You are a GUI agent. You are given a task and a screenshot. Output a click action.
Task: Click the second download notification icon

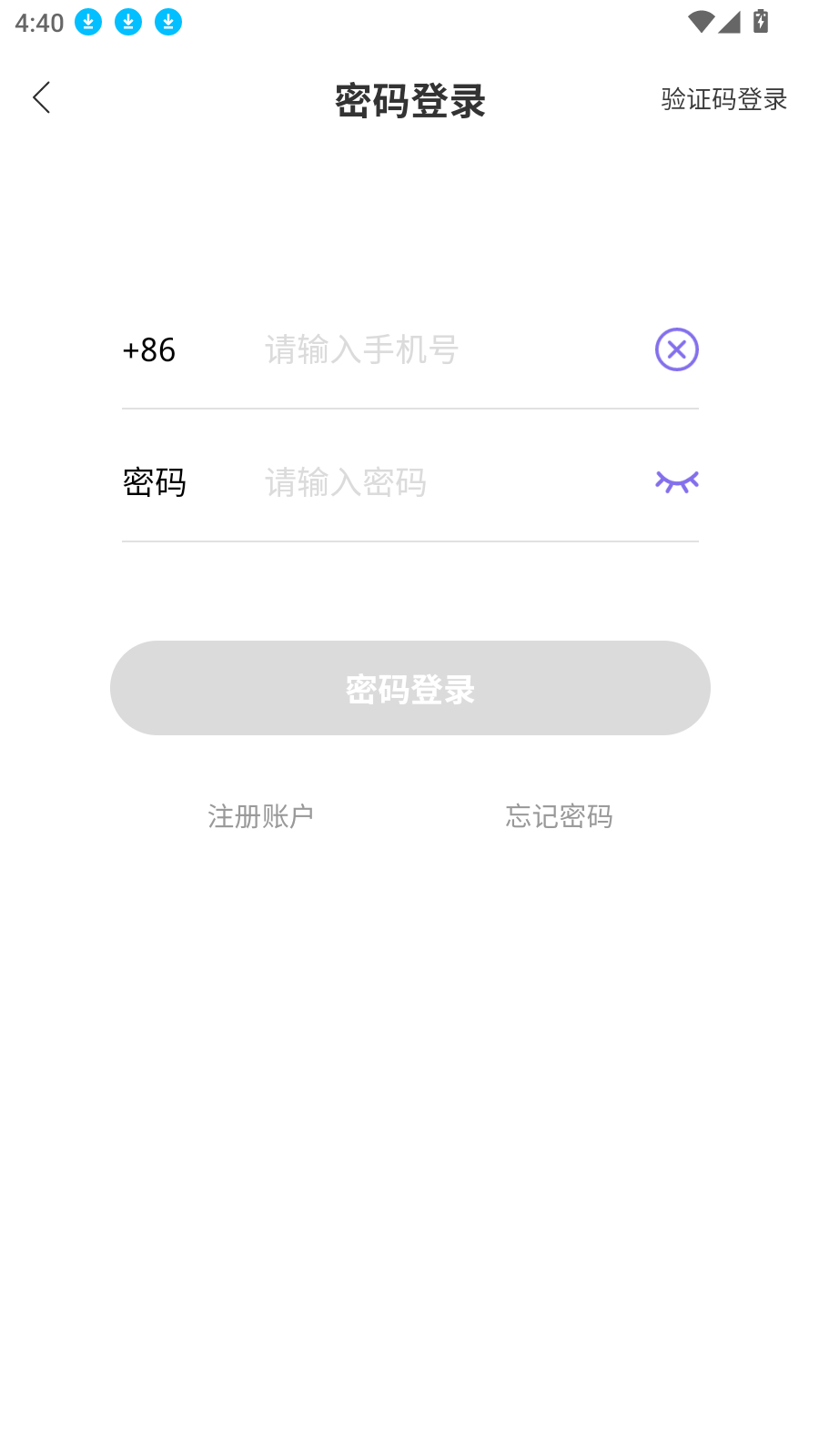[x=127, y=21]
